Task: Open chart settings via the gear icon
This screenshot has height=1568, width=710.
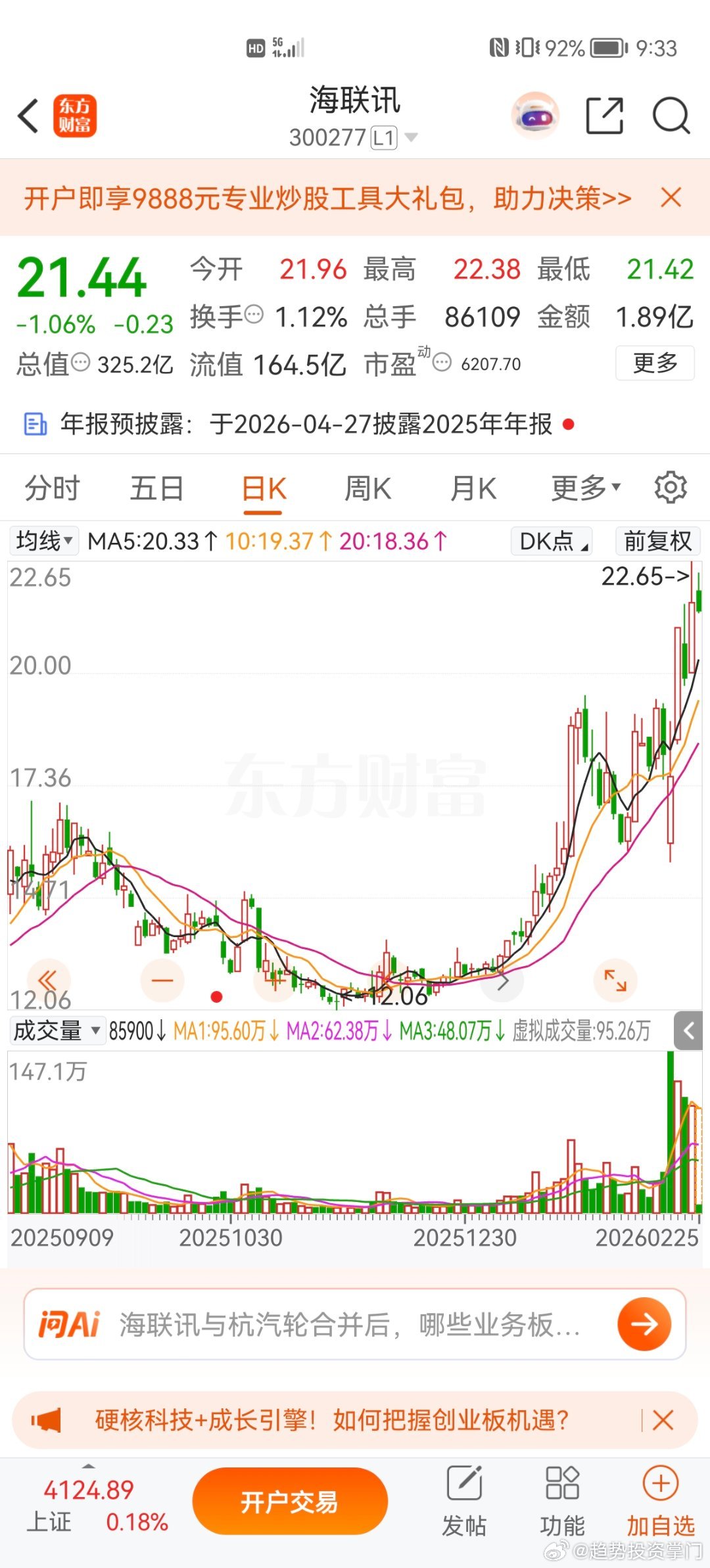Action: click(670, 487)
